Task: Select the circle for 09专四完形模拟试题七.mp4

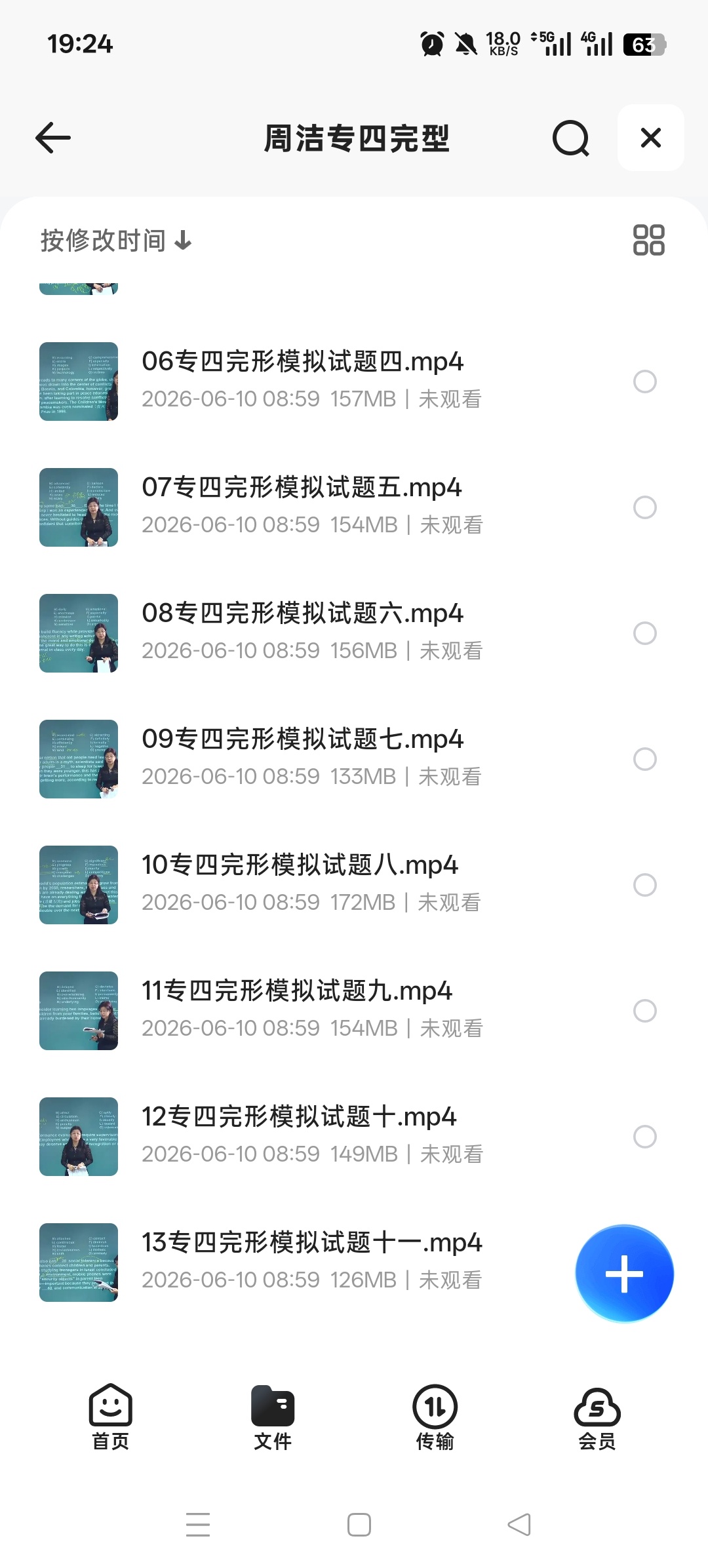Action: pyautogui.click(x=645, y=759)
